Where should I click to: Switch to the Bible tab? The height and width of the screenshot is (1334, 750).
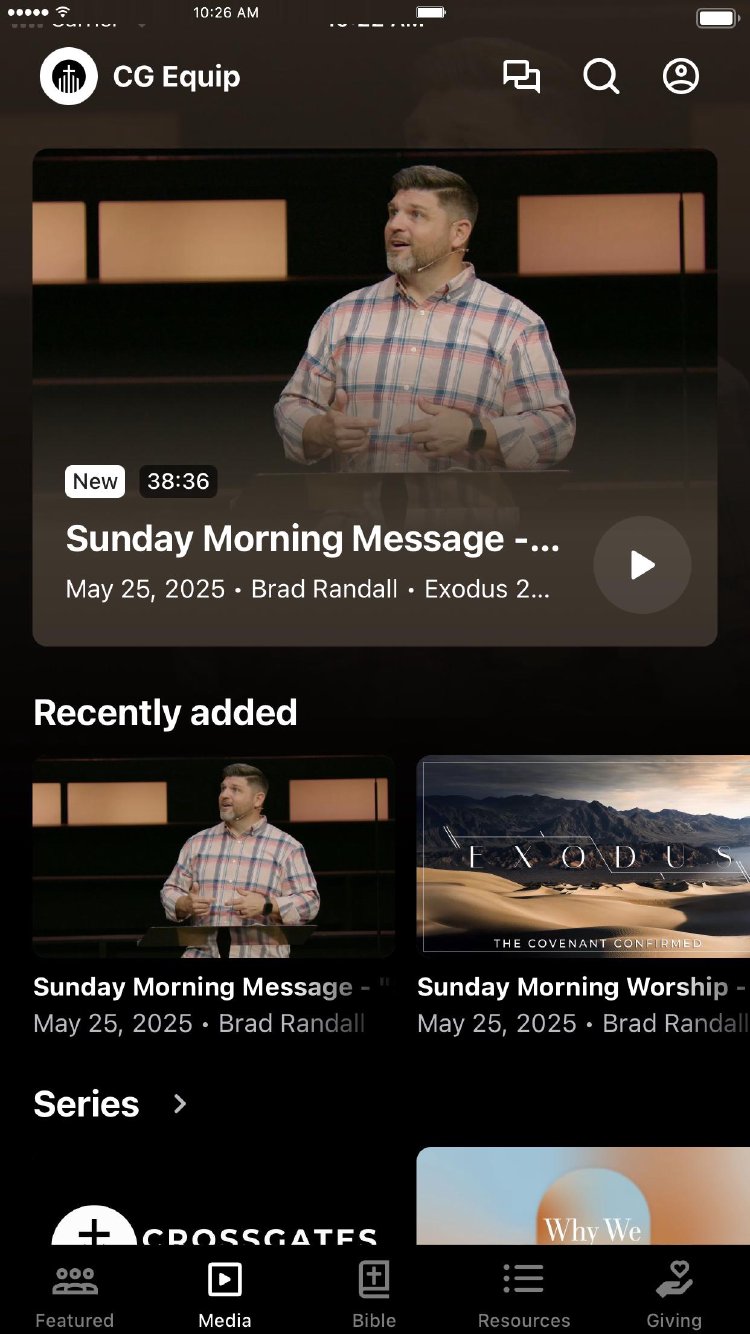[x=374, y=1293]
